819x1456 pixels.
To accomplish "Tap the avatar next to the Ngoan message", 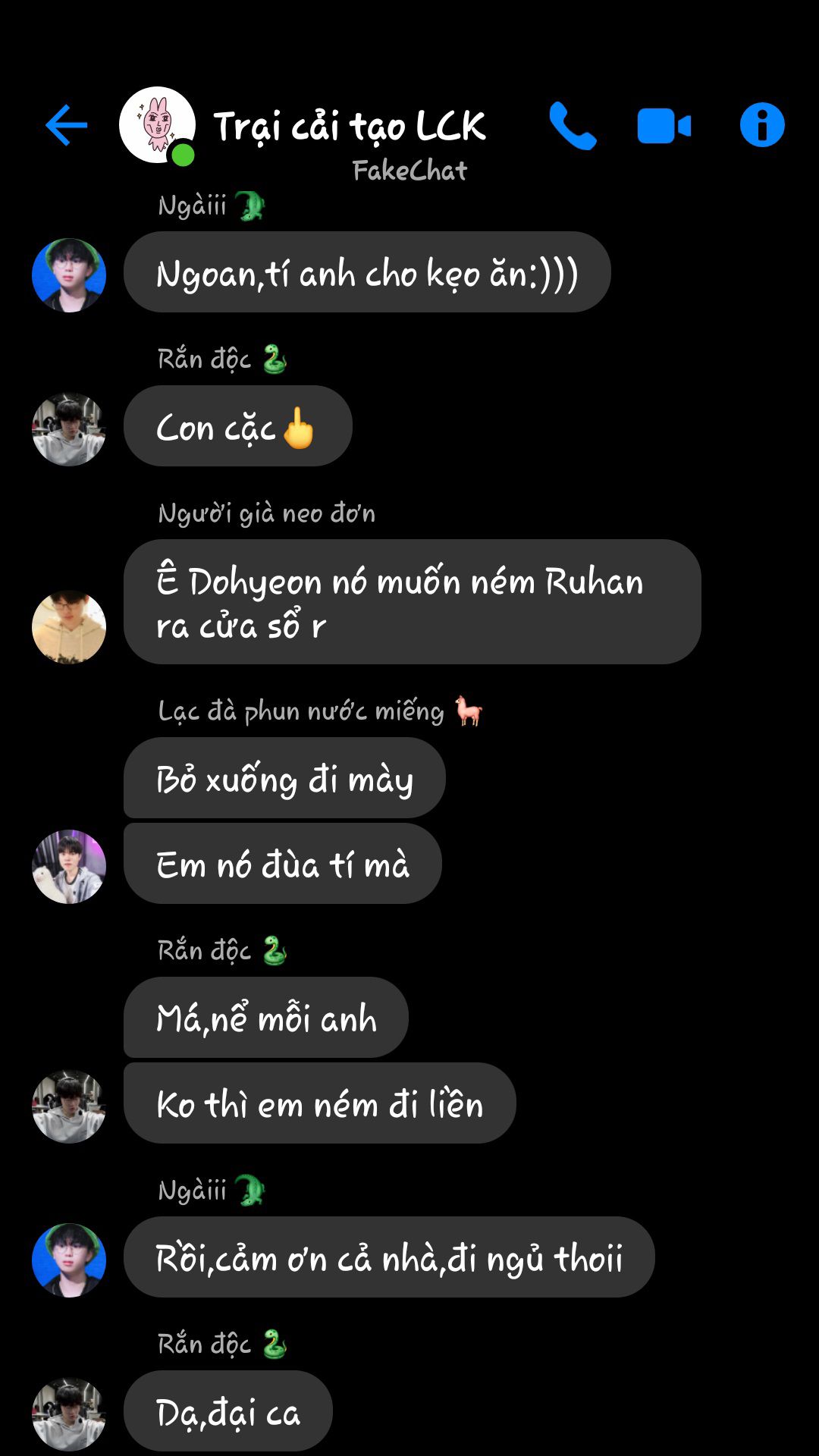I will coord(69,275).
